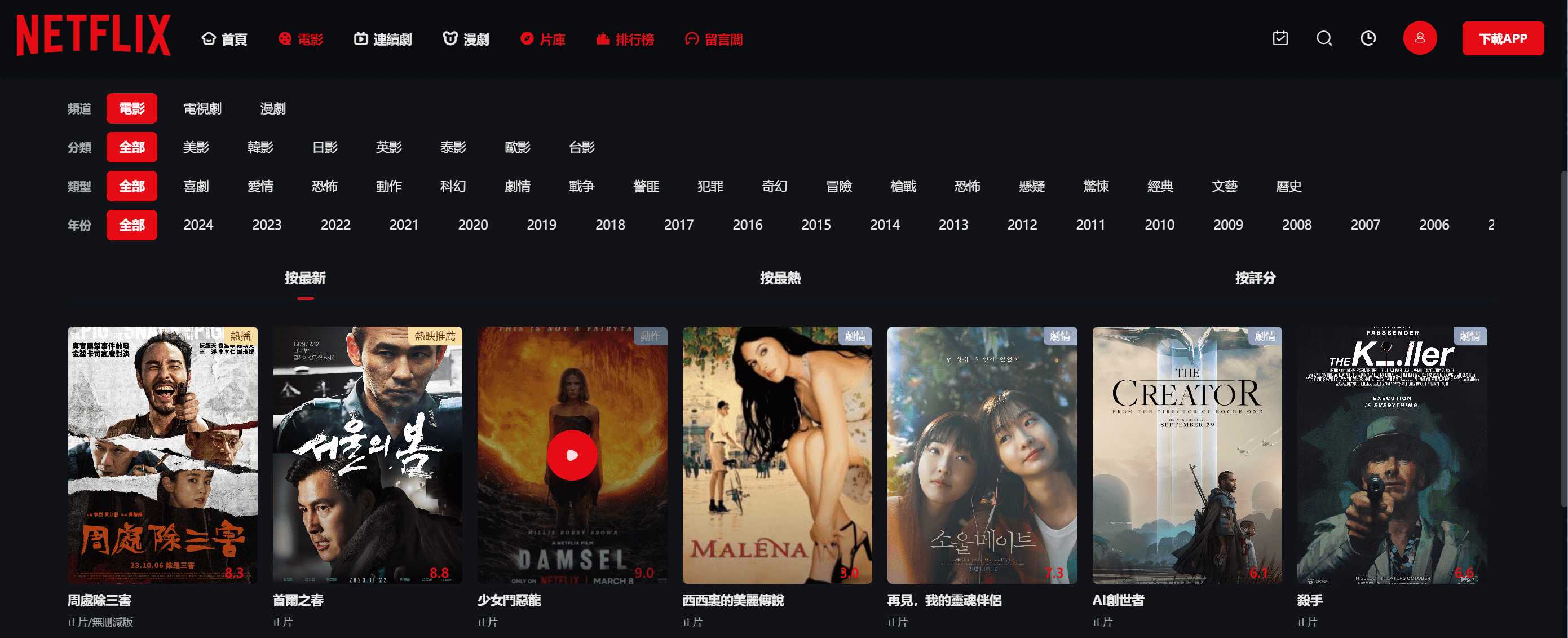This screenshot has width=1568, height=638.
Task: Filter category by 韓影
Action: (x=260, y=147)
